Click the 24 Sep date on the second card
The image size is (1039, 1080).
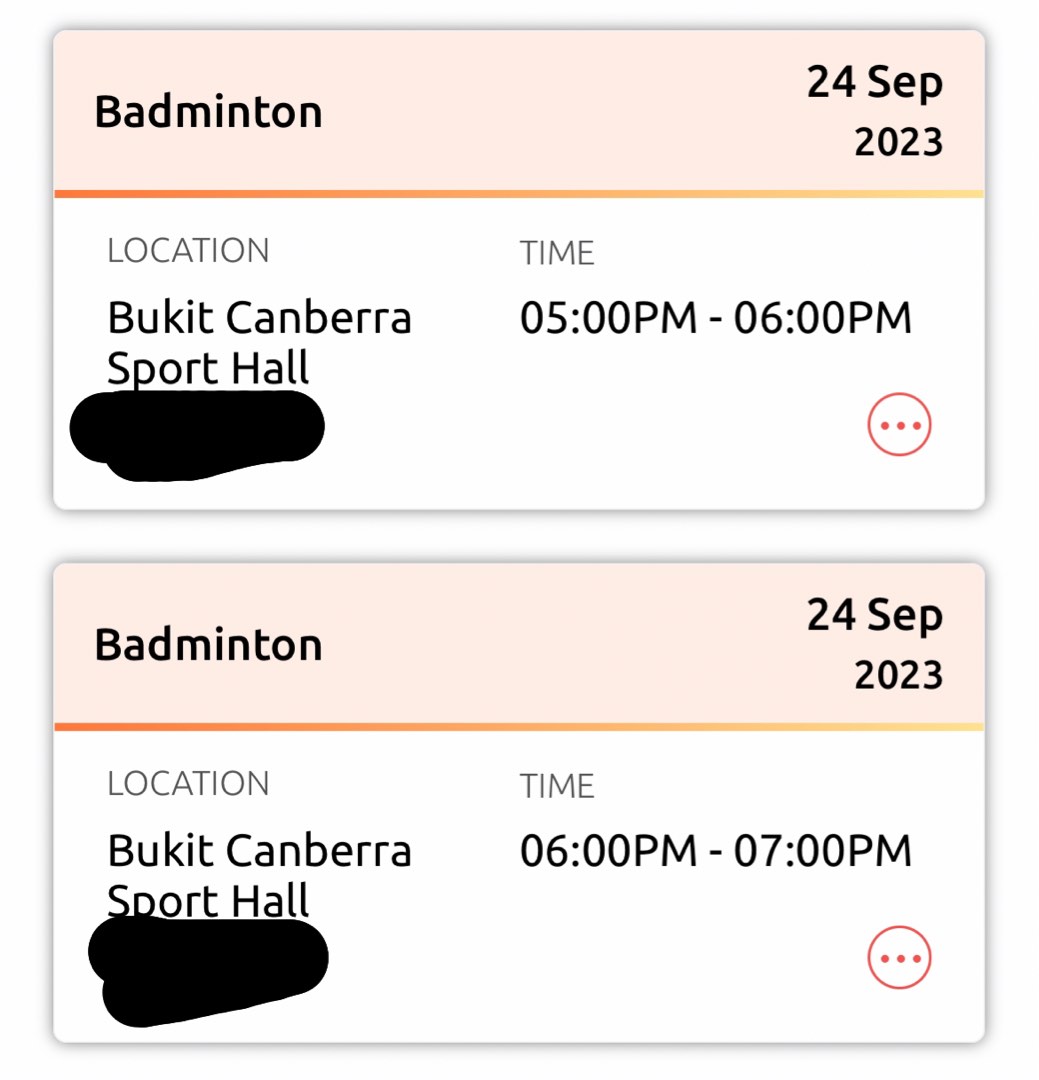click(x=876, y=616)
